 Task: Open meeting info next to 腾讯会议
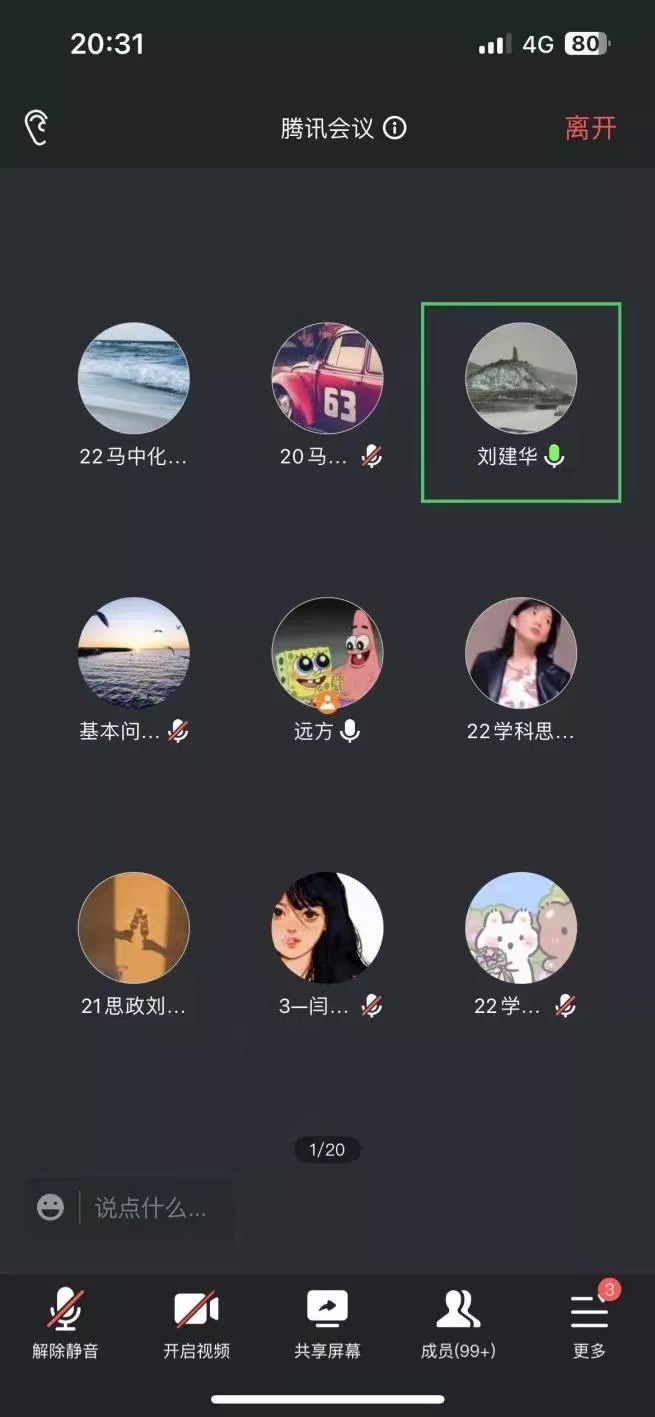click(x=395, y=128)
